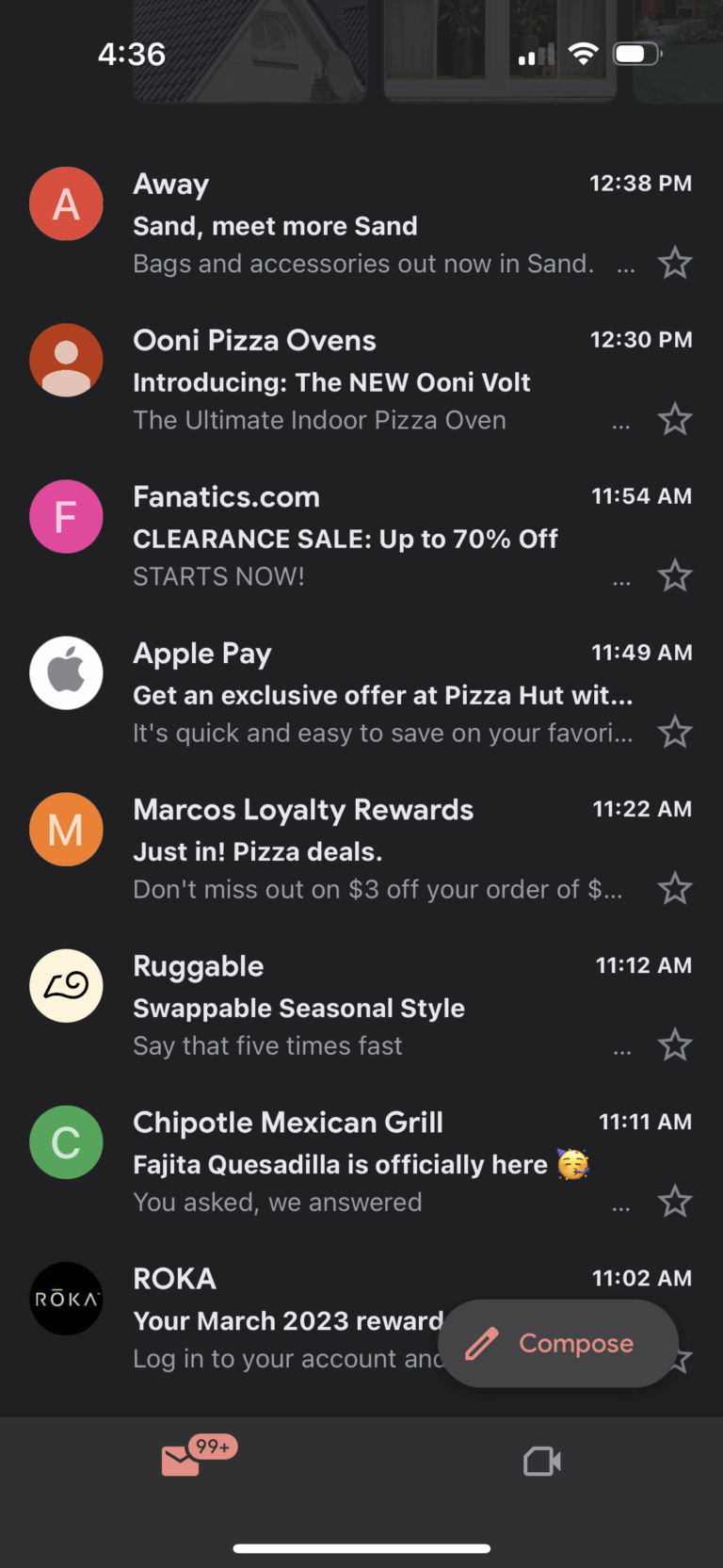The height and width of the screenshot is (1568, 723).
Task: Star the Away email
Action: coord(675,263)
